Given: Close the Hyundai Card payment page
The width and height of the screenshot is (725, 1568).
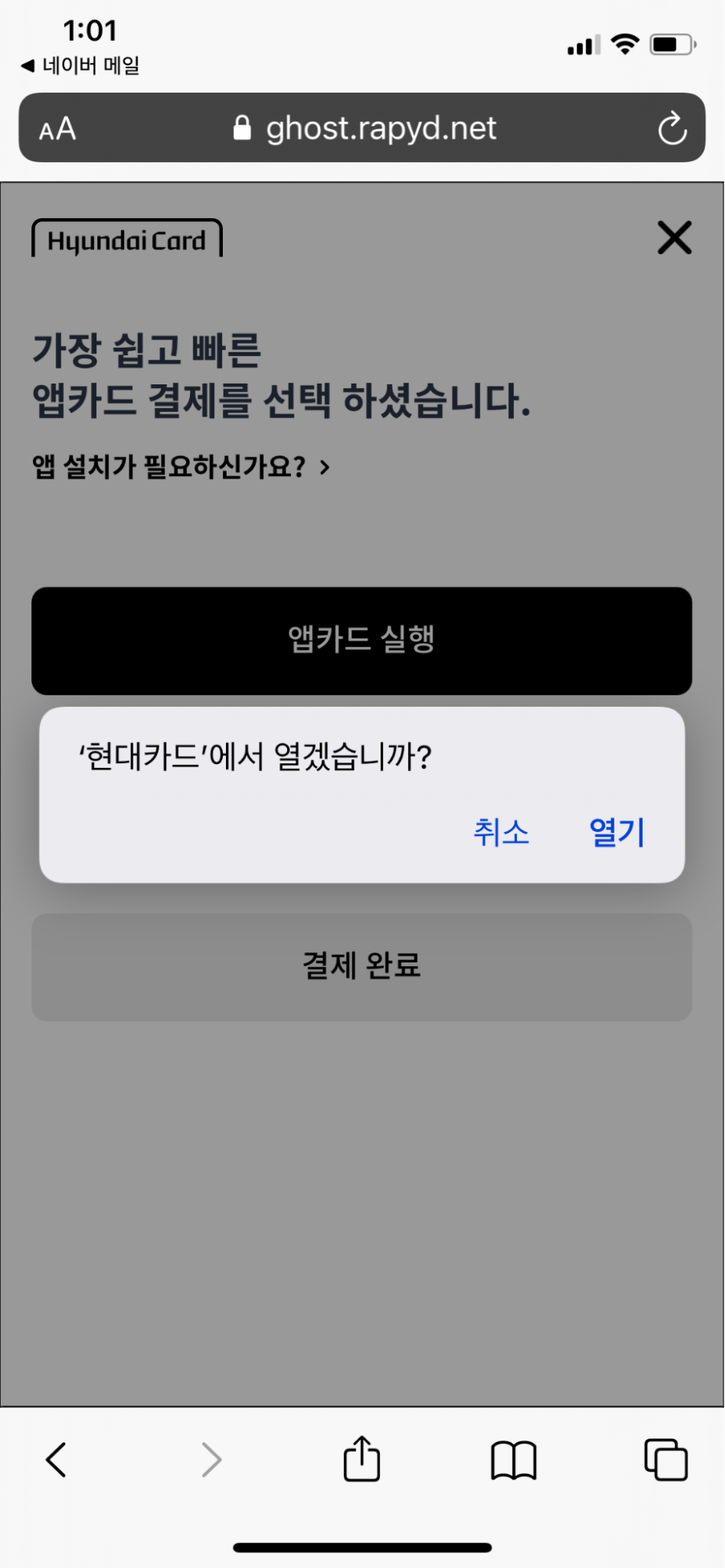Looking at the screenshot, I should pyautogui.click(x=674, y=238).
